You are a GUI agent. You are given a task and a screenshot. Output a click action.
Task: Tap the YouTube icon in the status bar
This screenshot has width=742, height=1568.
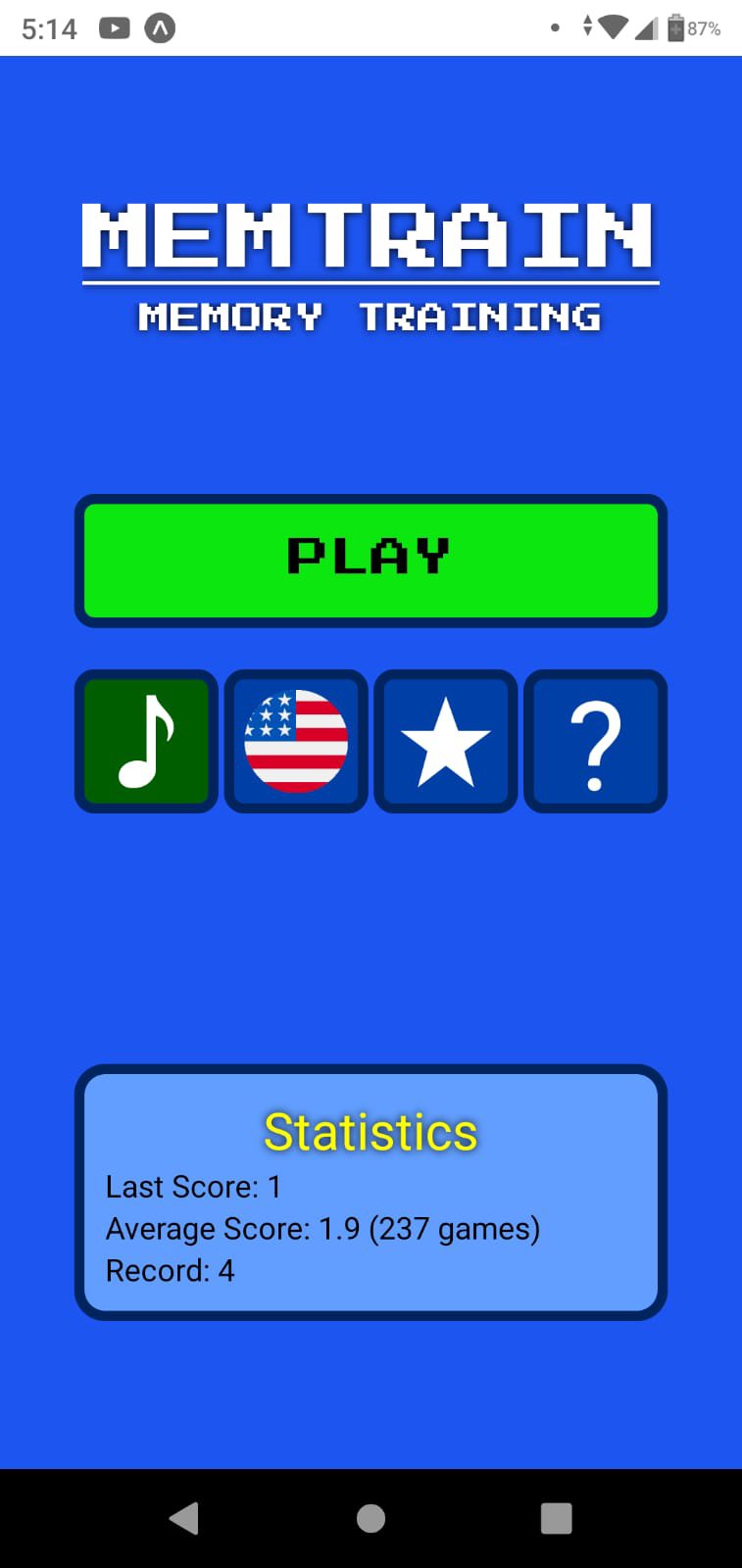pyautogui.click(x=114, y=28)
